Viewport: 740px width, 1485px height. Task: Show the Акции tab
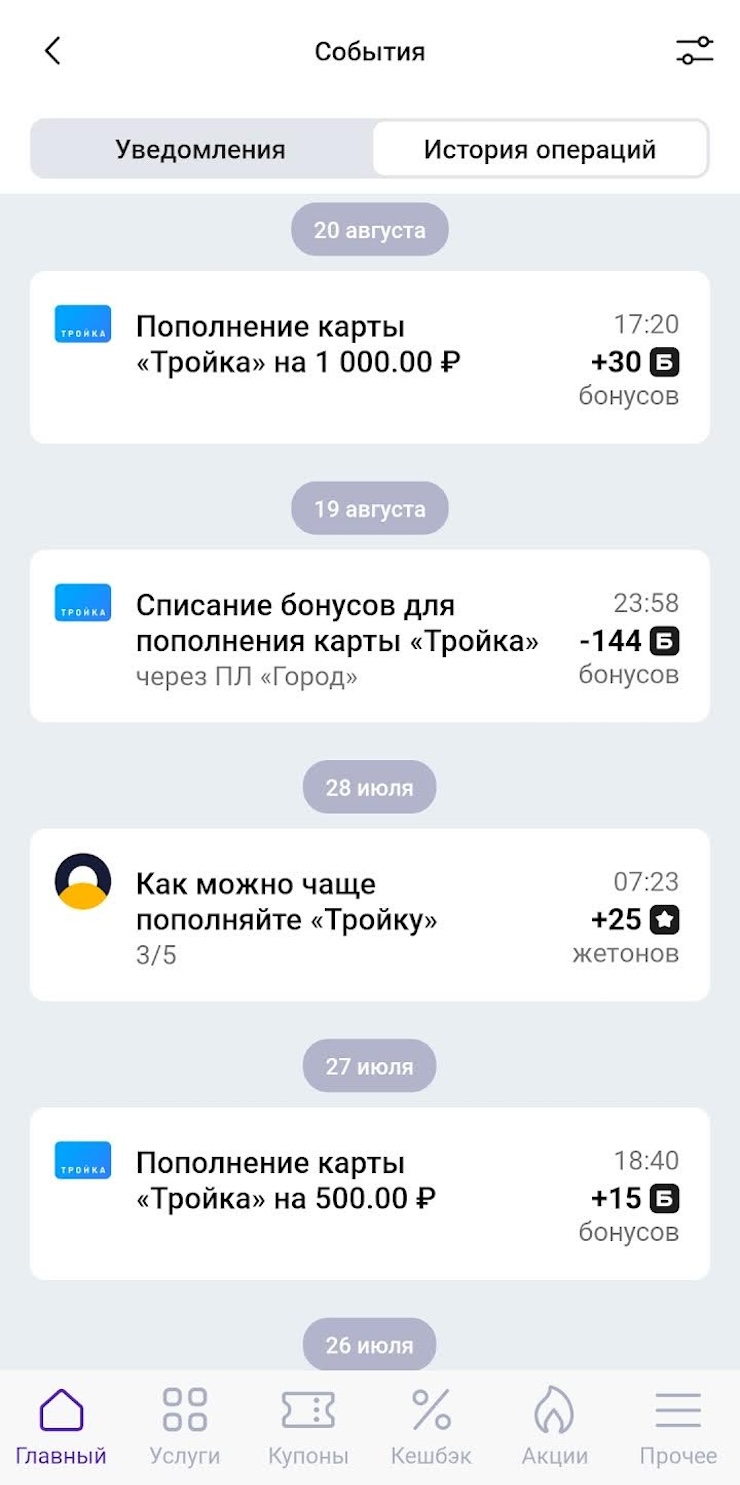point(554,1427)
